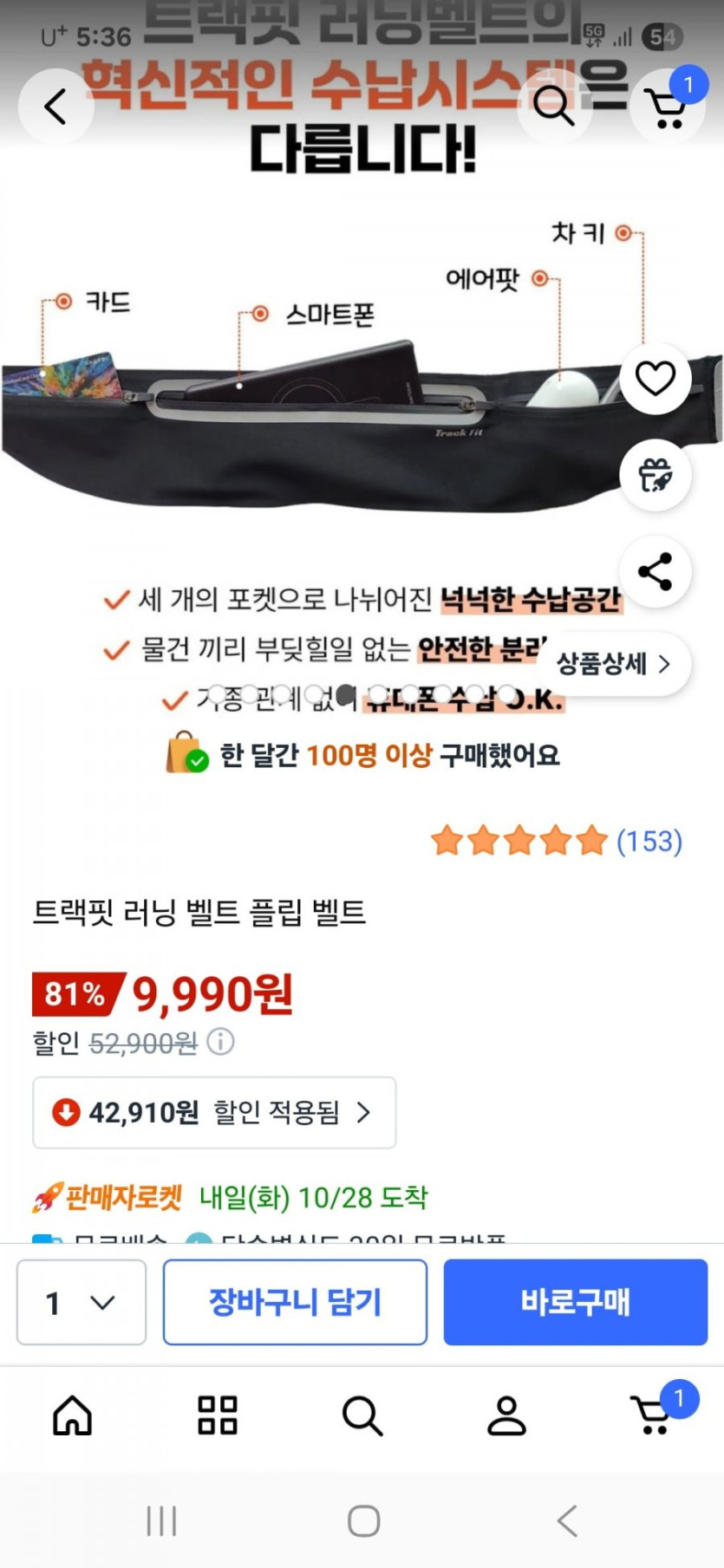Open system recent apps
Screen dimensions: 724x1568
[161, 1520]
